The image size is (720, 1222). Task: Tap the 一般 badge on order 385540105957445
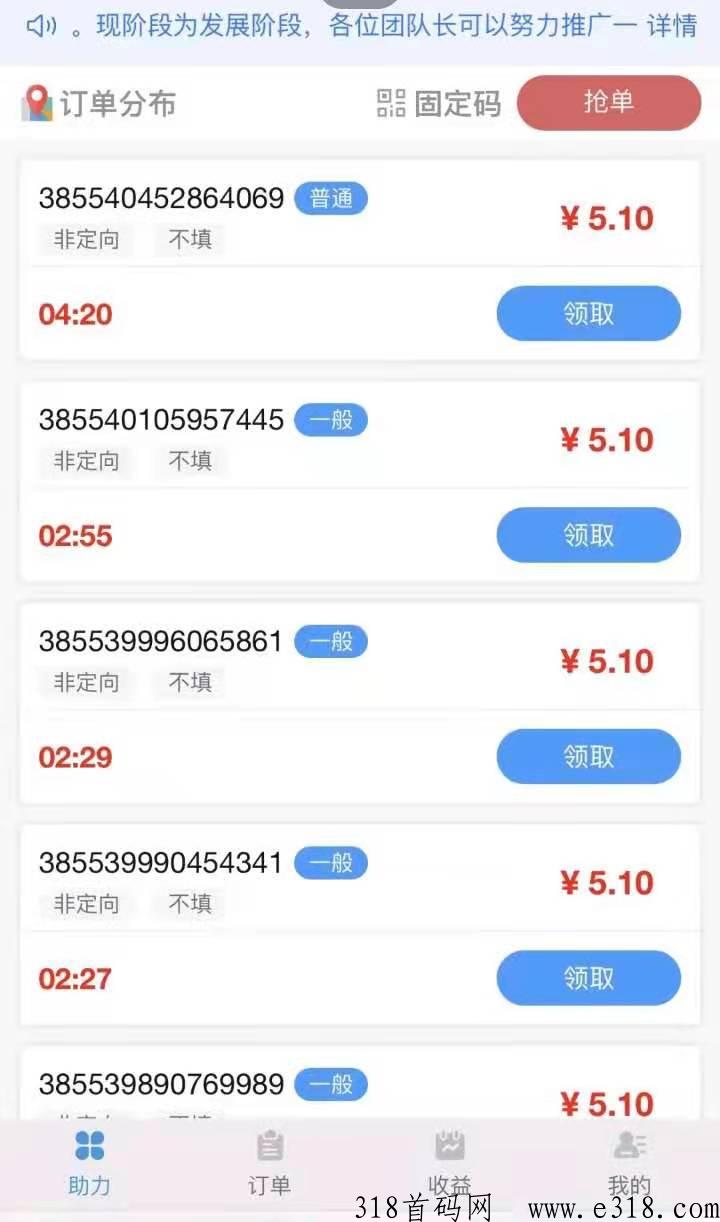331,420
